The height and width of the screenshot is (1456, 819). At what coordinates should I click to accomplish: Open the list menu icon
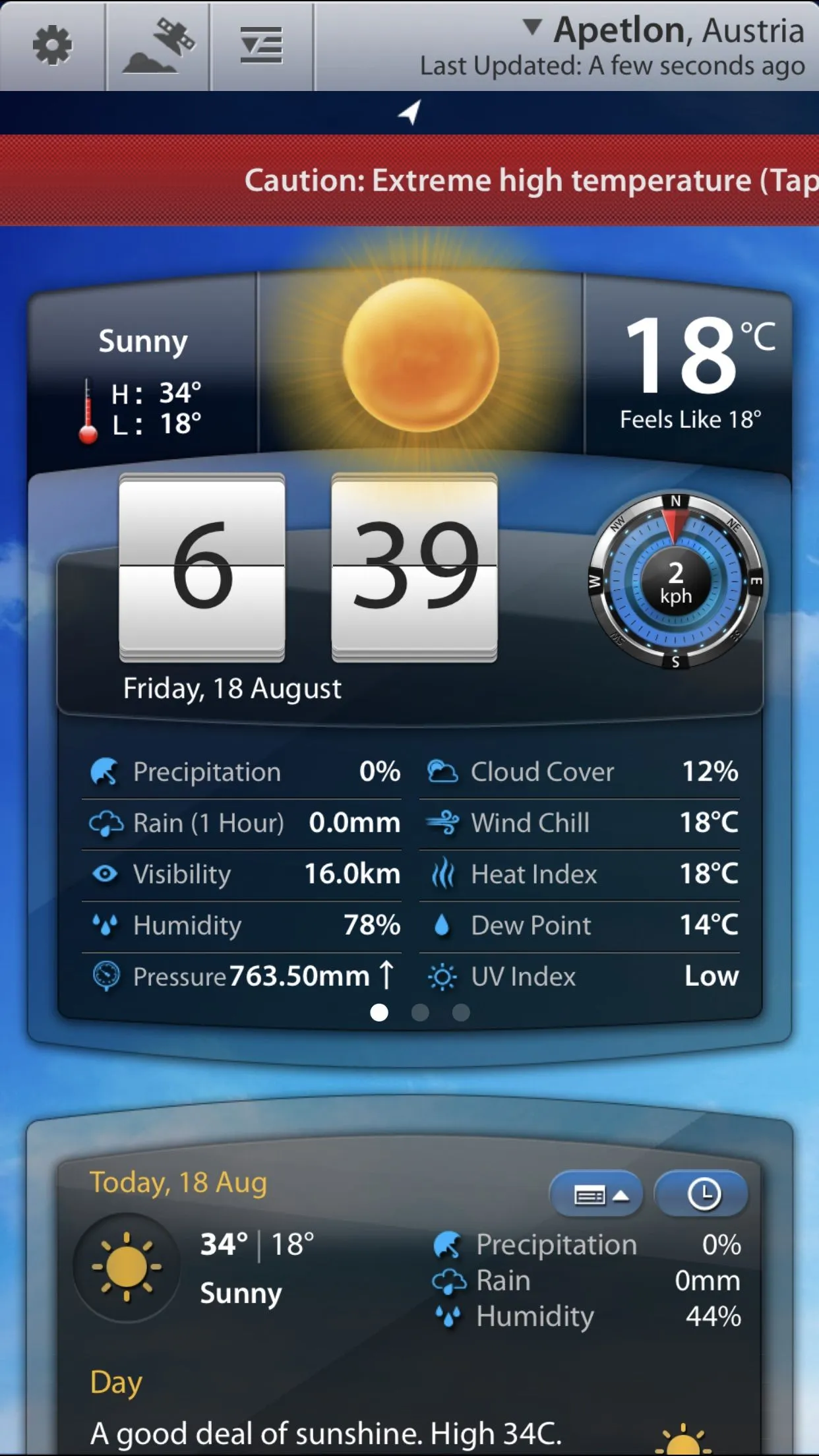pos(261,46)
